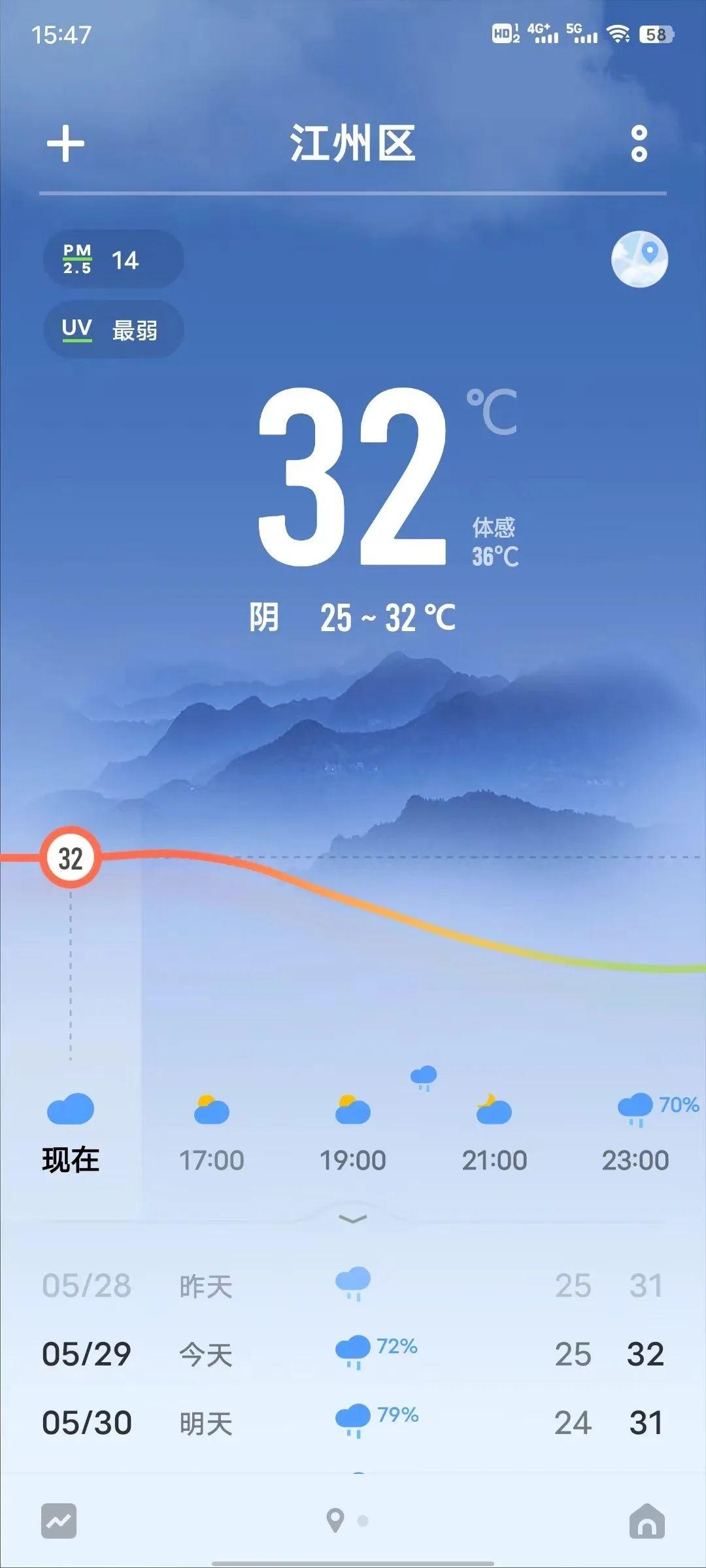Open the overflow menu

(639, 144)
